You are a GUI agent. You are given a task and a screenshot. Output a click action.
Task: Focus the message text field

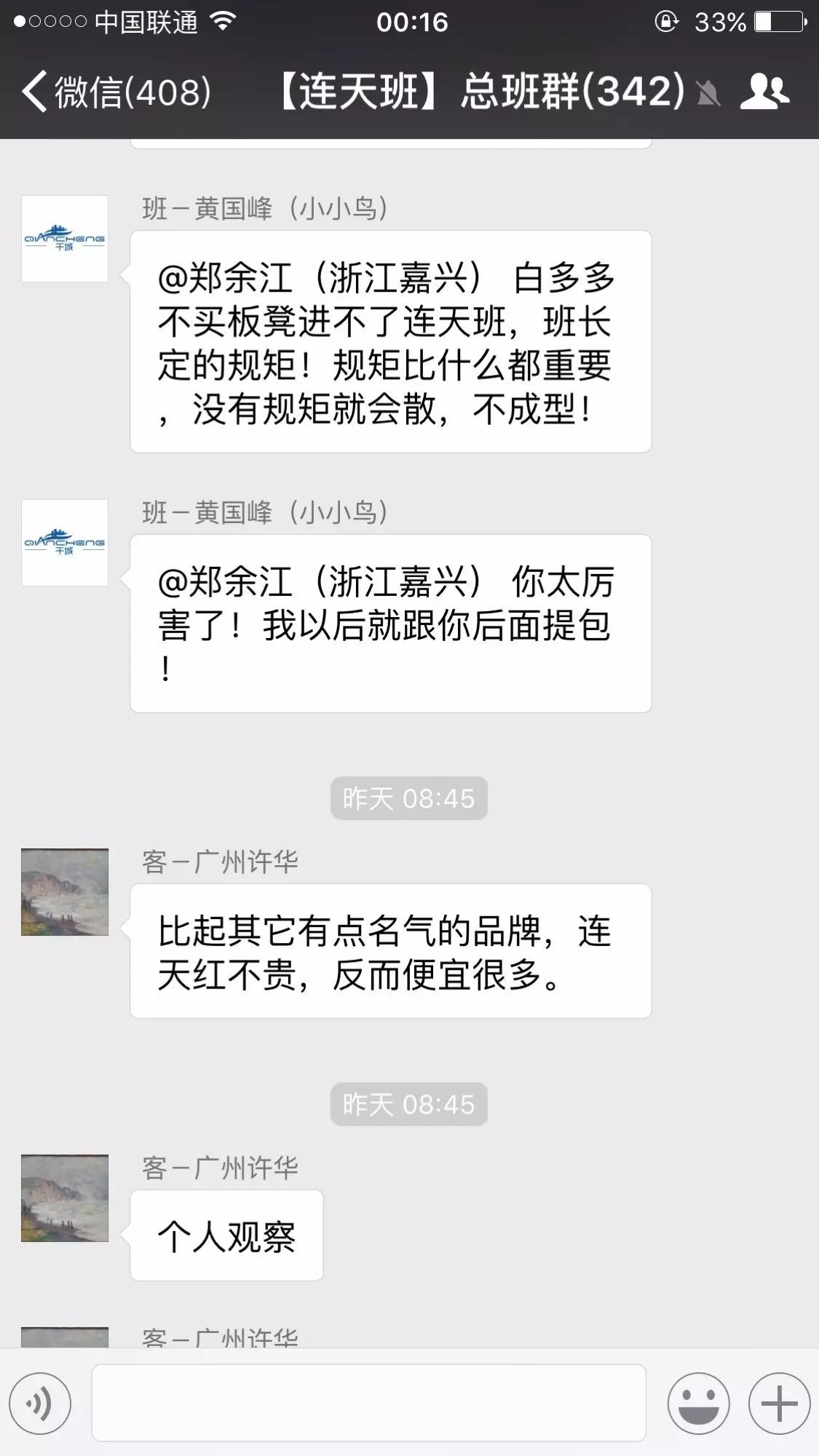click(x=368, y=1403)
